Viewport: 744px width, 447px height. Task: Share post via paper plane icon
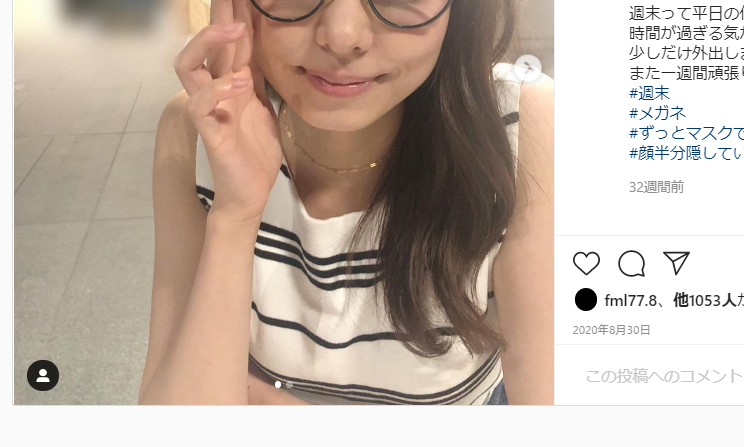point(677,263)
